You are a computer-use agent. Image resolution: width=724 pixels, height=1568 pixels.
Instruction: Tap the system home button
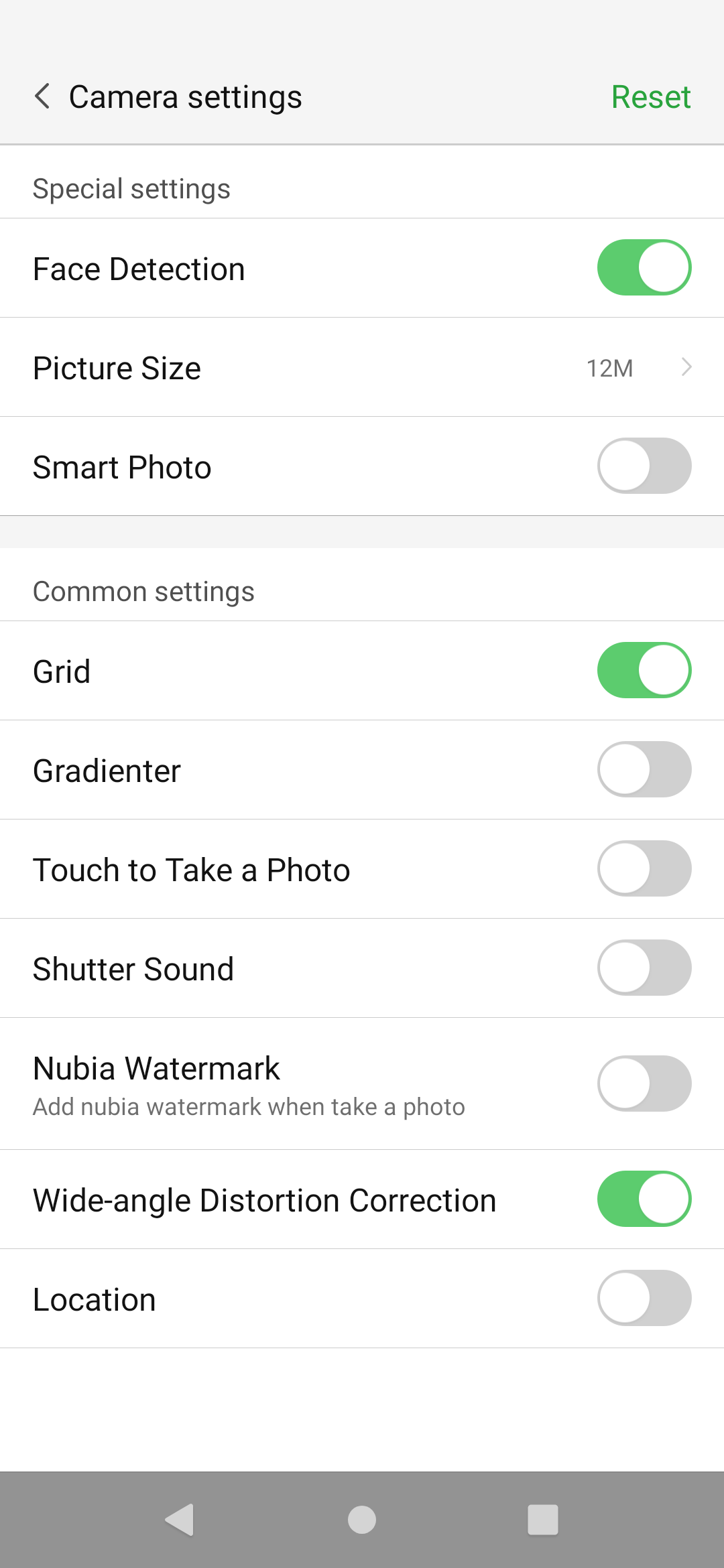point(362,1519)
